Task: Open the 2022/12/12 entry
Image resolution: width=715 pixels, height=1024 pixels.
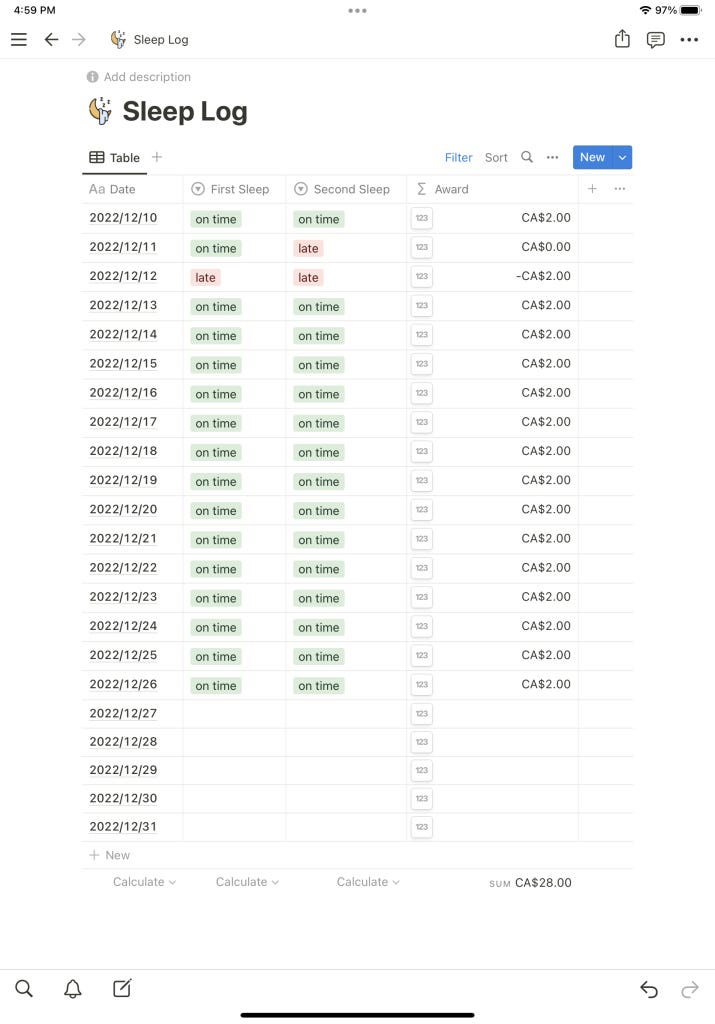Action: click(123, 277)
